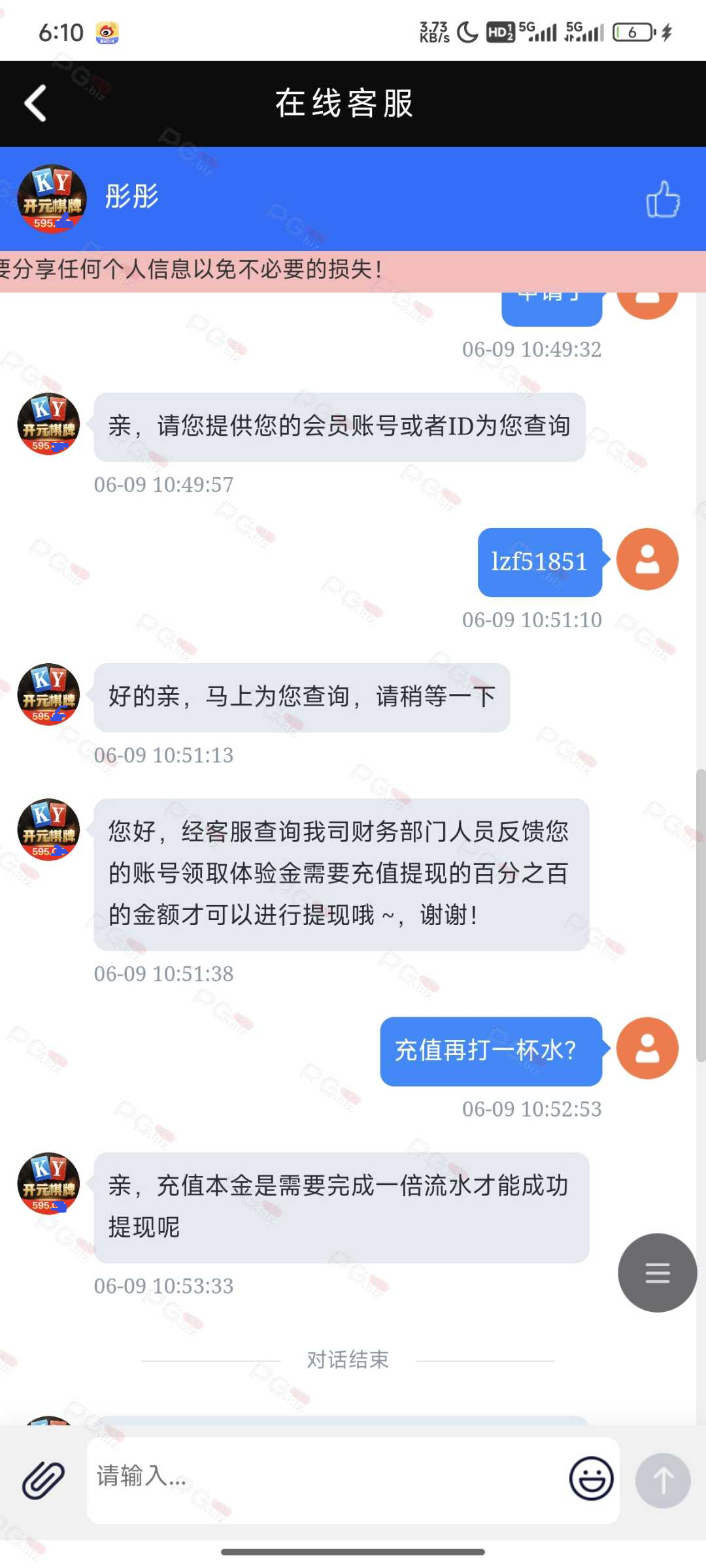This screenshot has width=706, height=1568.
Task: Open the attachment paperclip
Action: coord(43,1480)
